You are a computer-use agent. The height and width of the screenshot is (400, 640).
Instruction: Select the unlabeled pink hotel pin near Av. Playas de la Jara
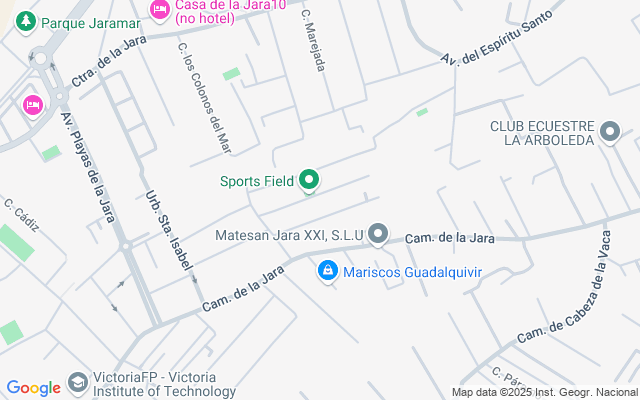pos(32,104)
